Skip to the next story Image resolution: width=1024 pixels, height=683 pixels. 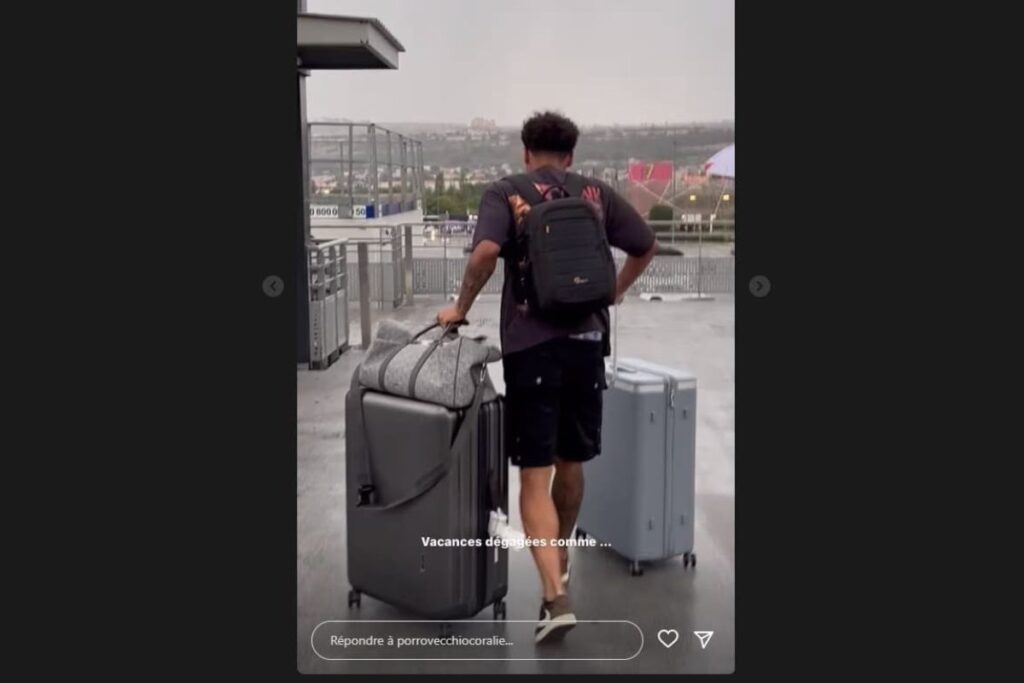(759, 286)
